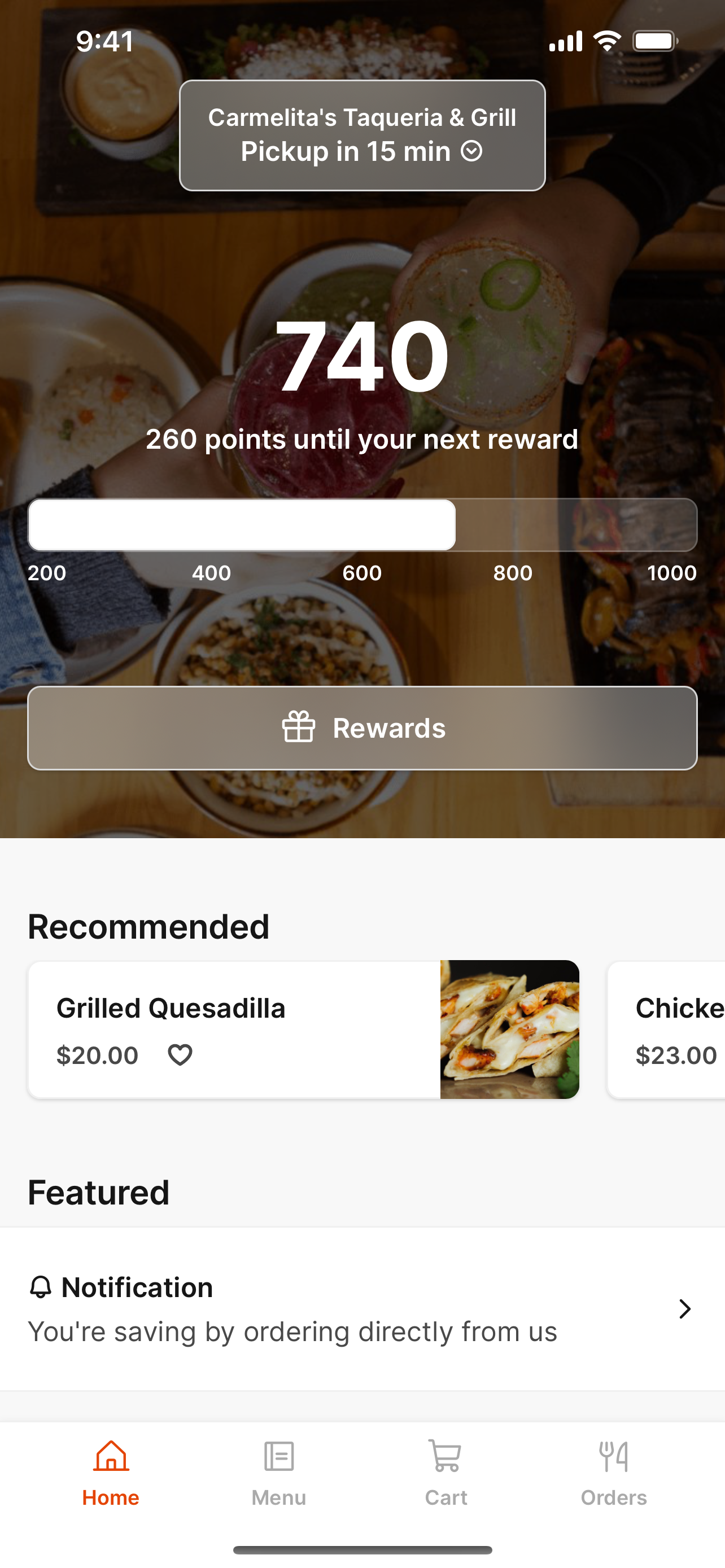Click the notification bell icon

click(x=42, y=1287)
